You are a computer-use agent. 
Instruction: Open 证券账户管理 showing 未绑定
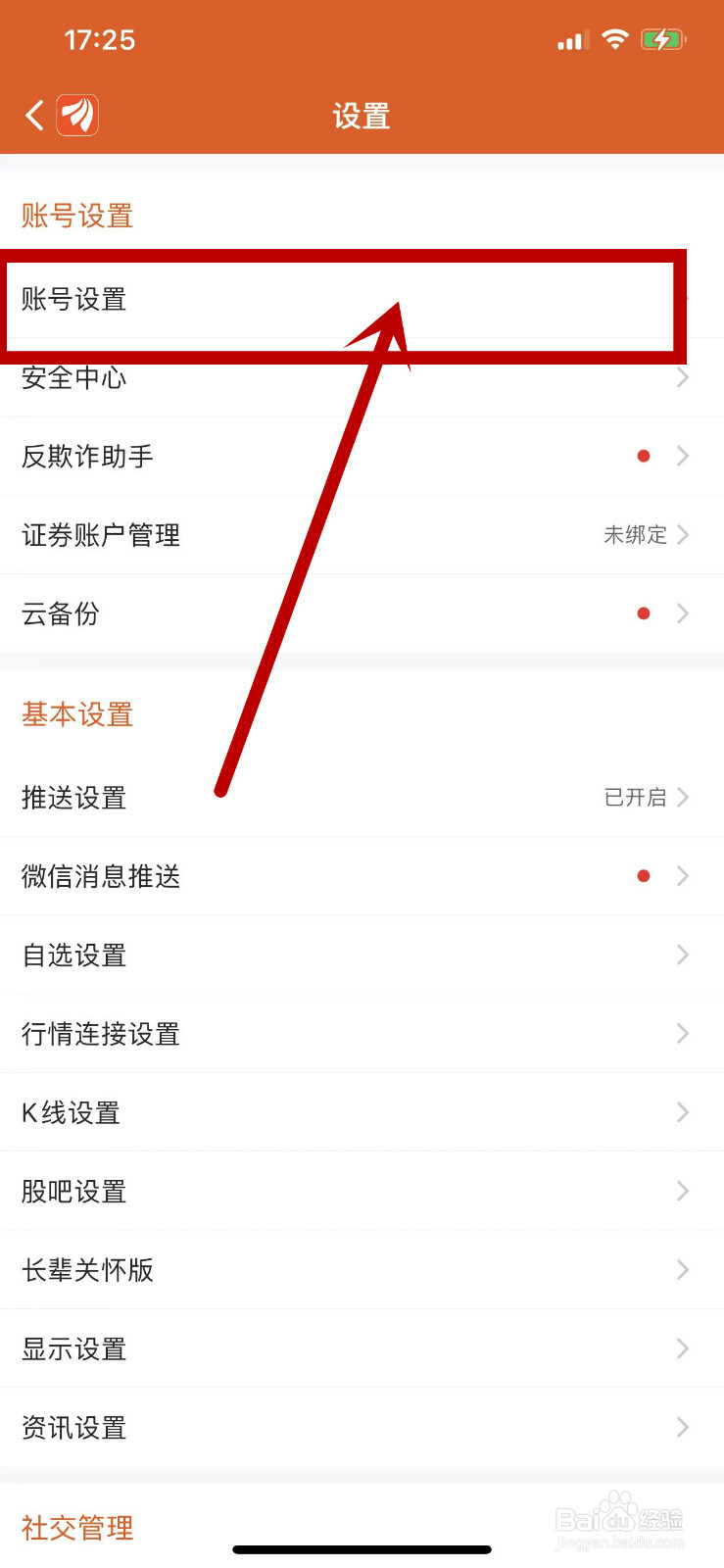click(362, 534)
